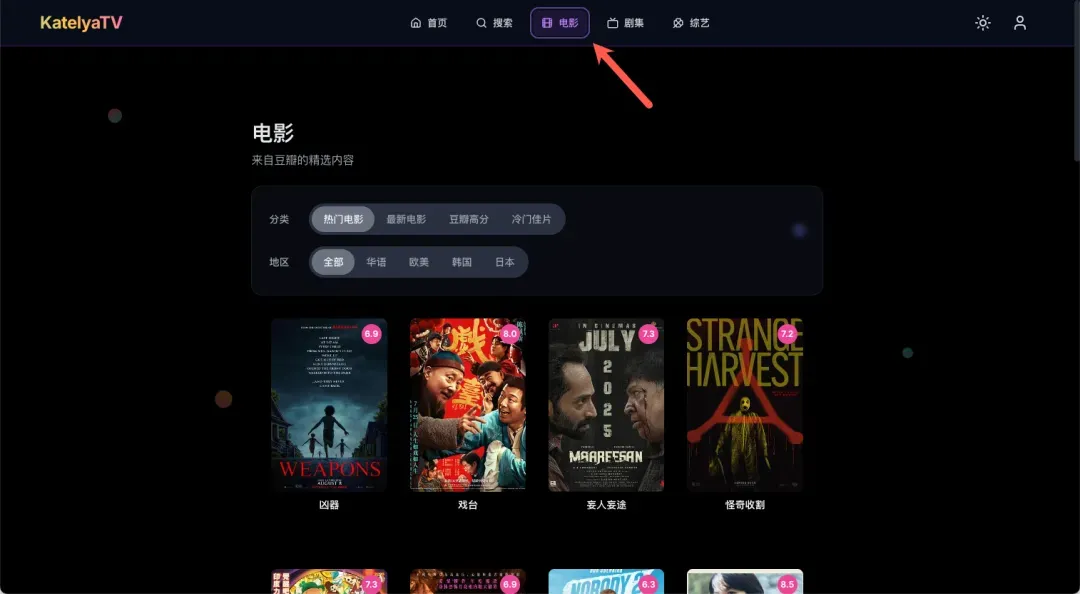This screenshot has width=1080, height=594.
Task: Switch to the 剧集 tab
Action: 626,23
